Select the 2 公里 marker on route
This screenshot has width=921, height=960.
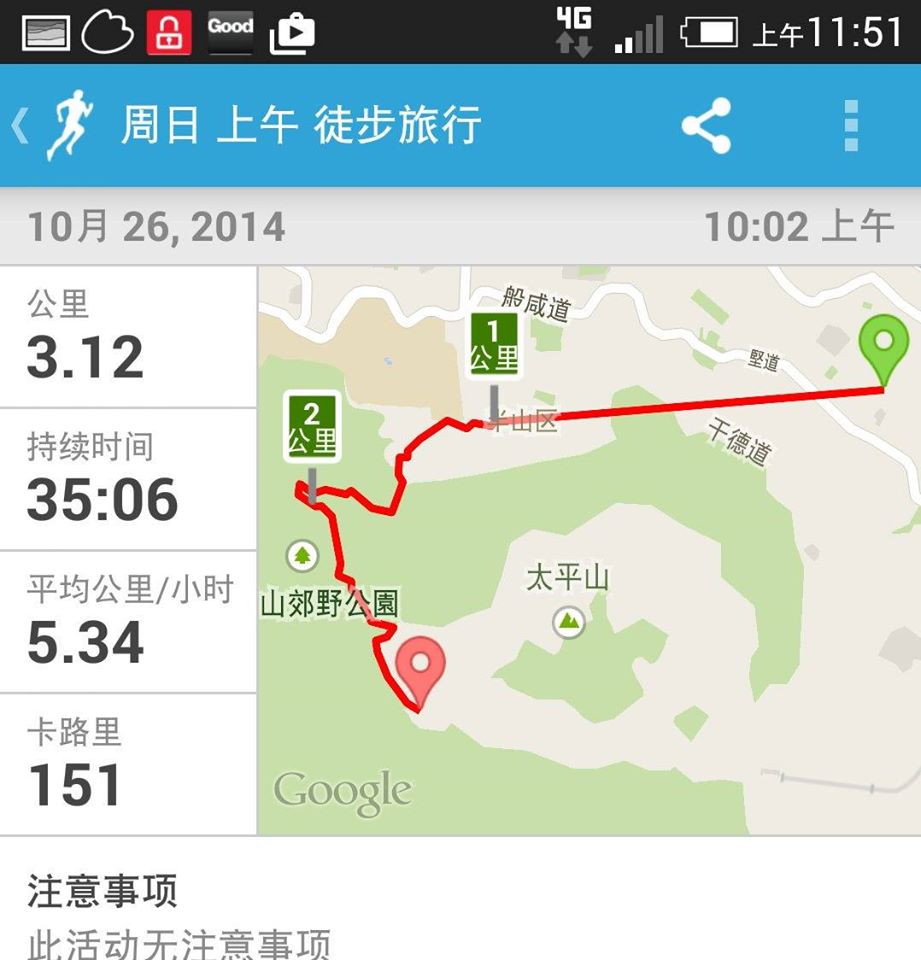coord(312,427)
